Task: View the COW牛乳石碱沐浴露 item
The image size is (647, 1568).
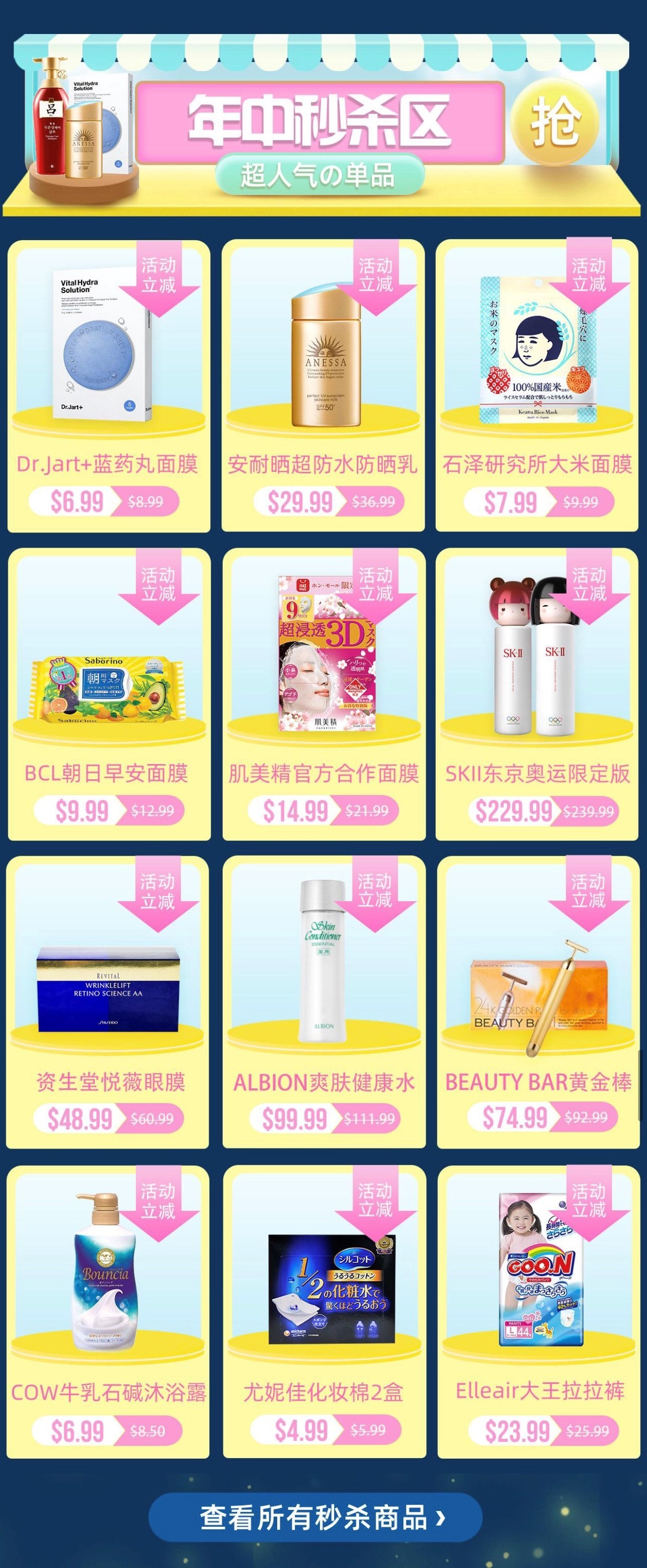Action: click(x=108, y=1312)
